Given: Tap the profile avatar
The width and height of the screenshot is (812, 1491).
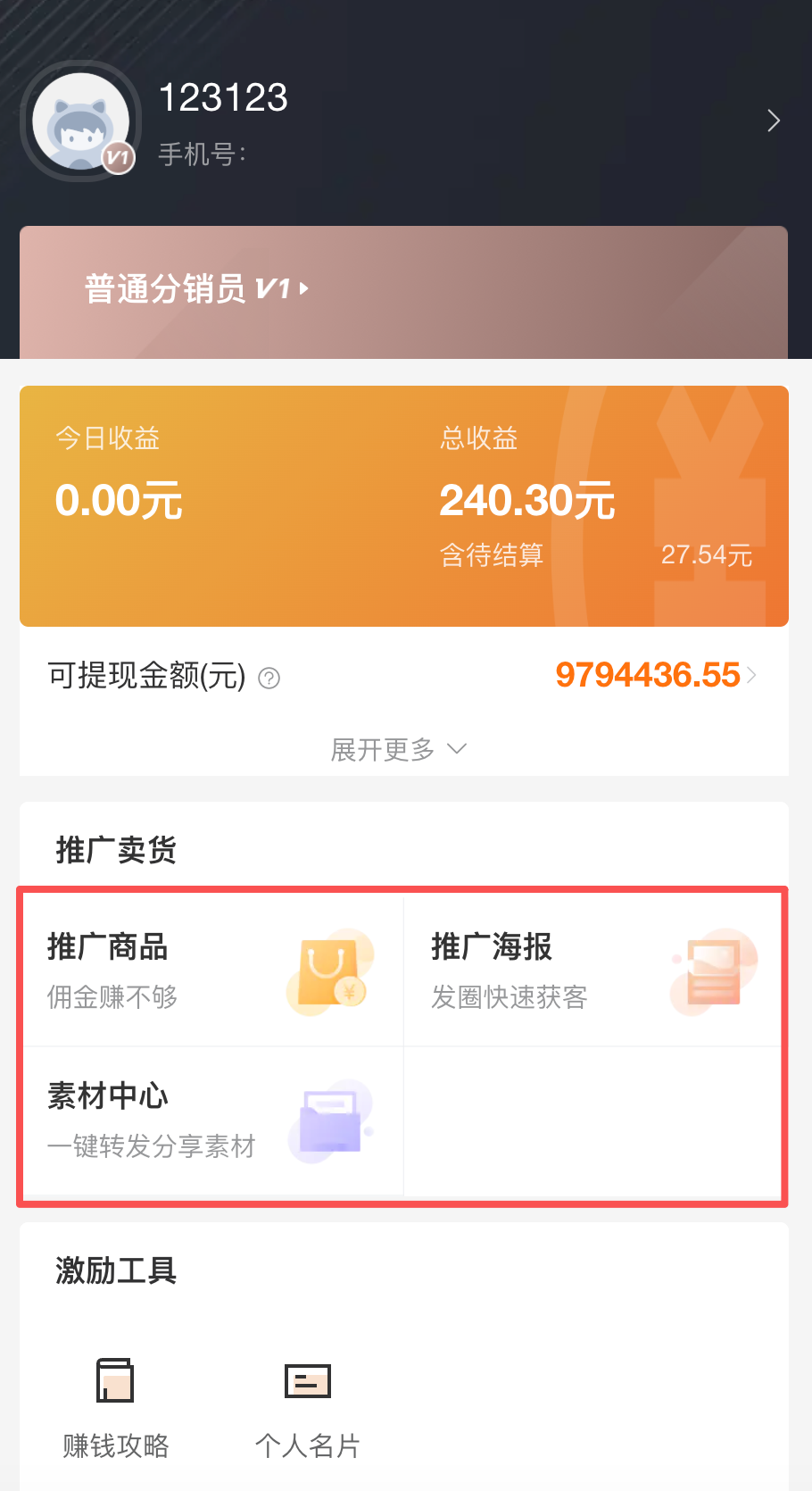Looking at the screenshot, I should [x=81, y=121].
